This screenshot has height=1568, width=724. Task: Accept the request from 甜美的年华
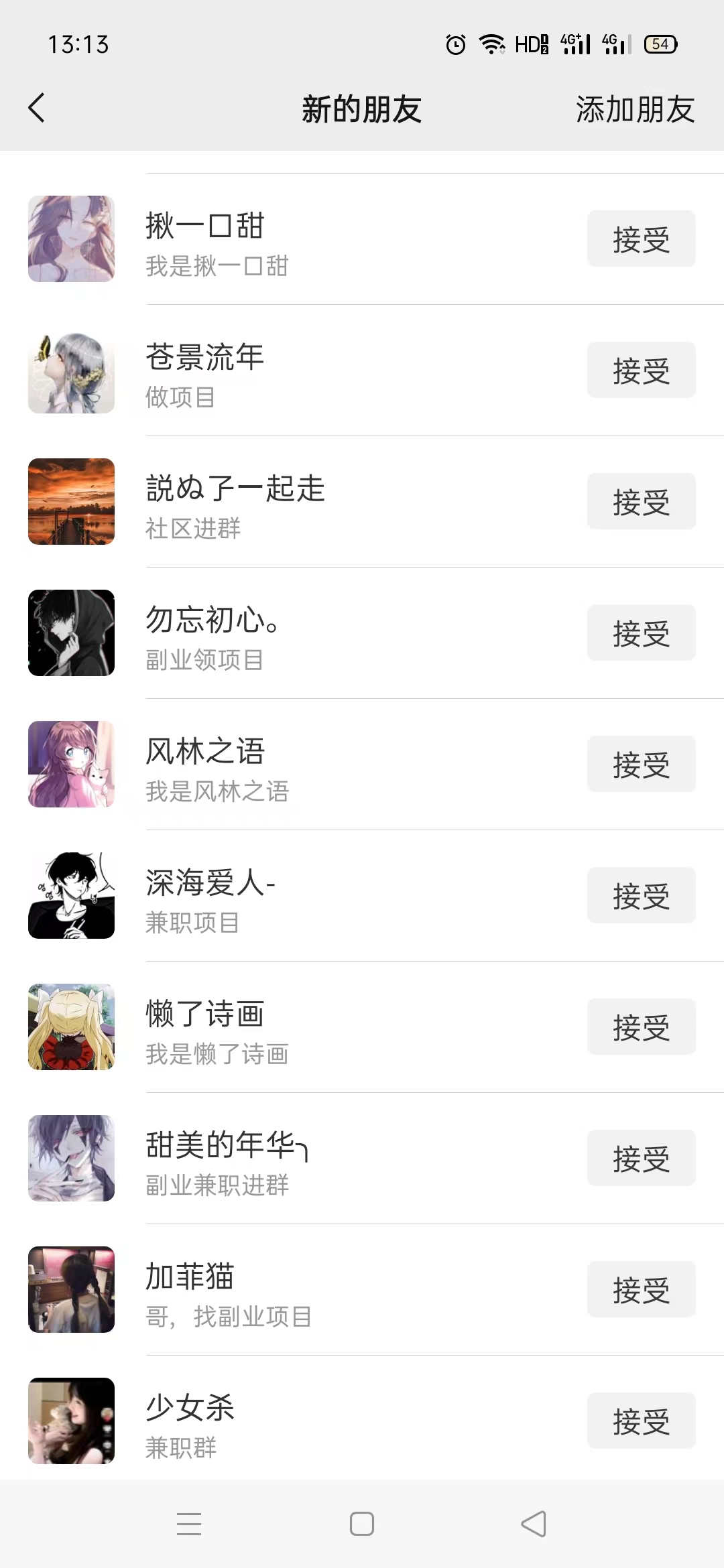pos(641,1159)
